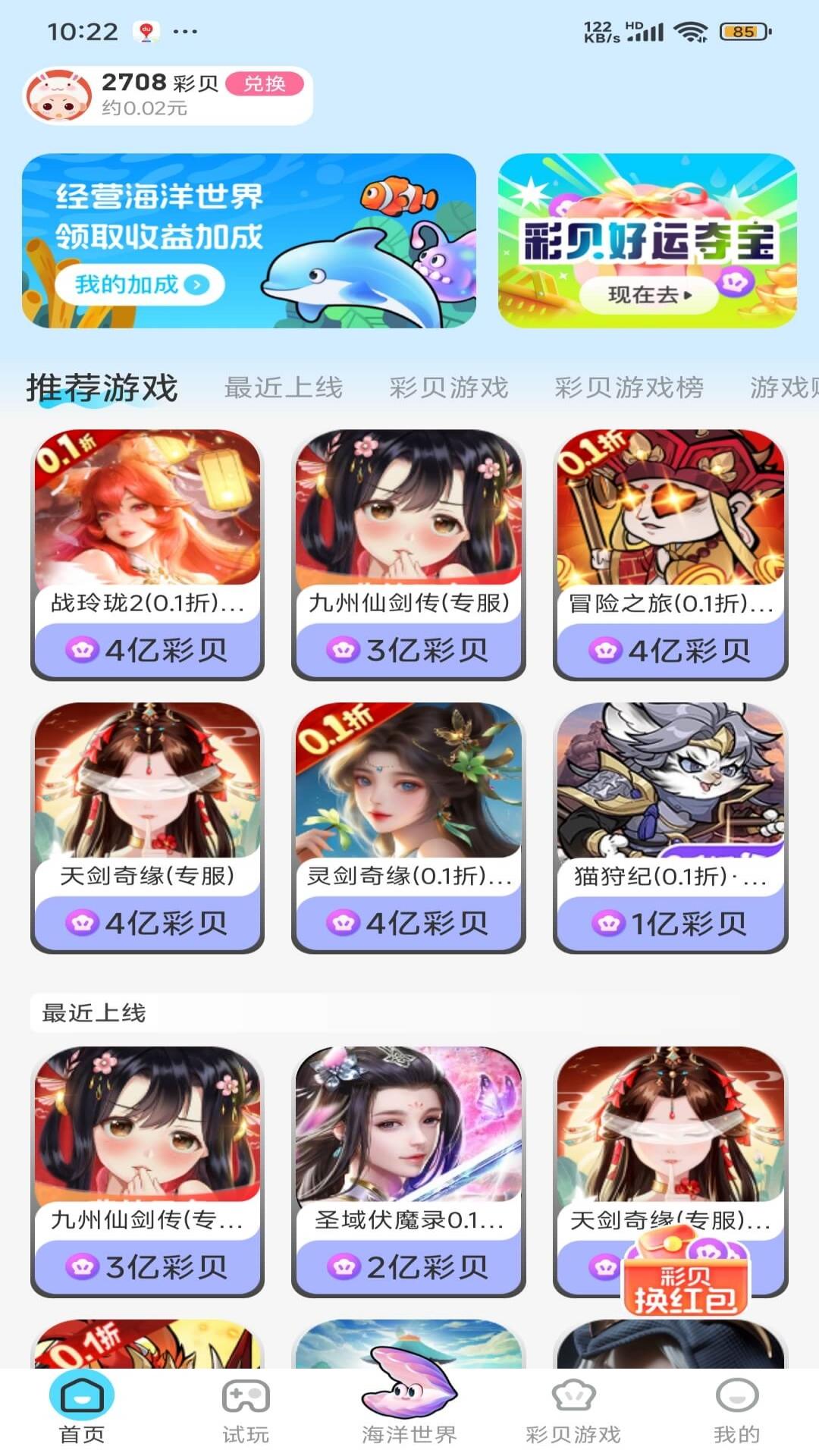The height and width of the screenshot is (1456, 819).
Task: Tap the battery indicator in status bar
Action: (744, 32)
